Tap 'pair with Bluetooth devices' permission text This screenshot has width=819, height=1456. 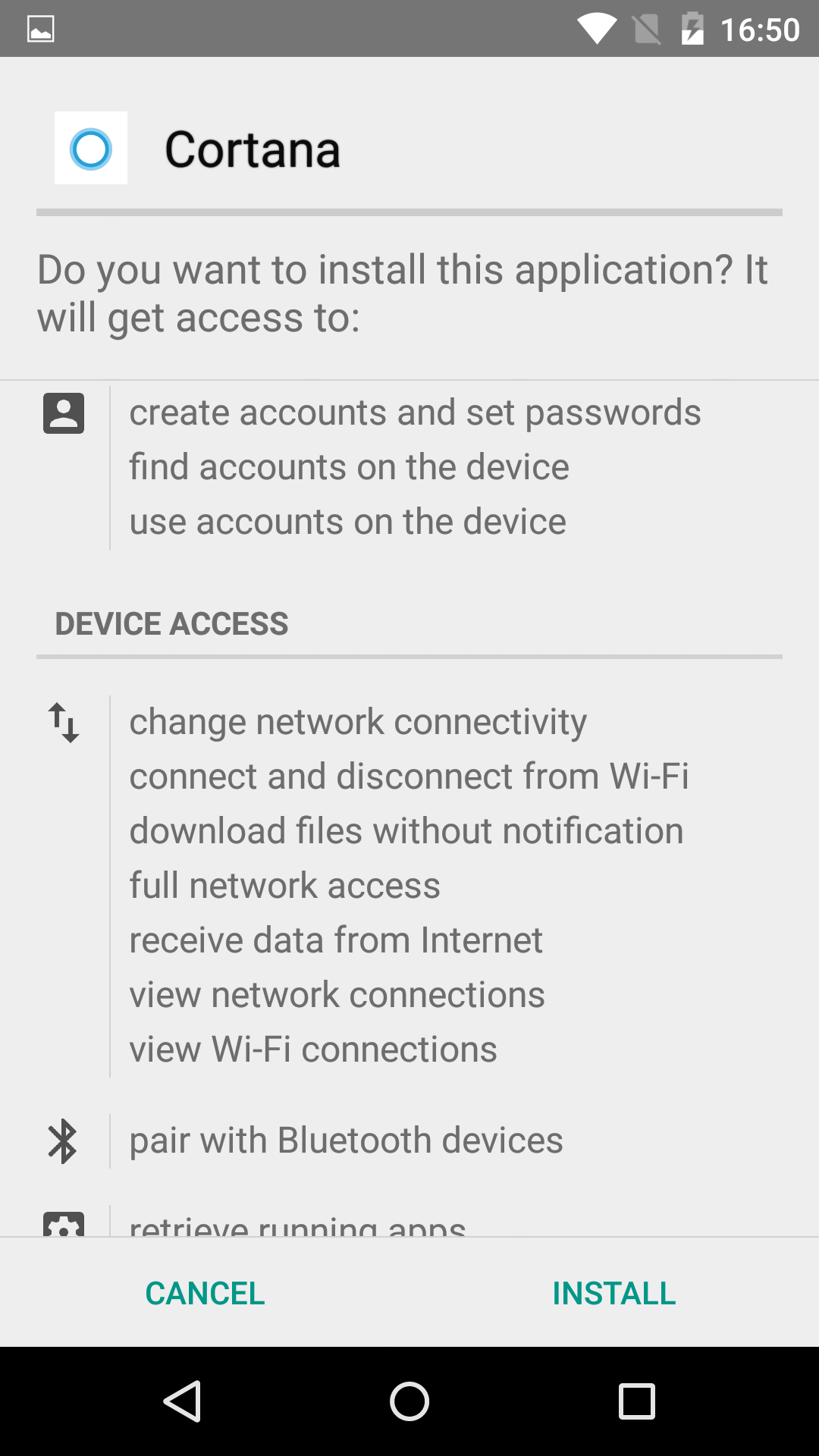click(x=346, y=1139)
